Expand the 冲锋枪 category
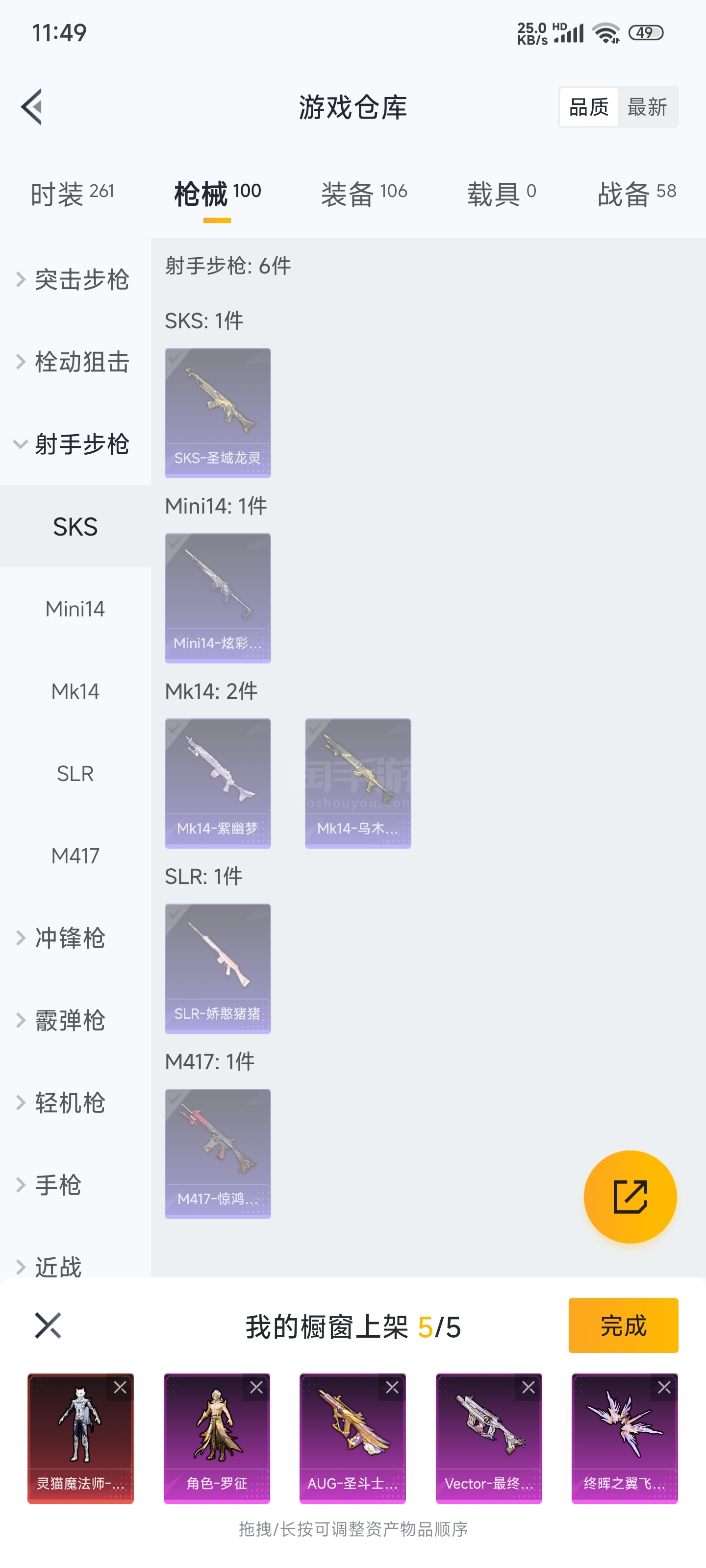This screenshot has width=706, height=1568. click(69, 938)
